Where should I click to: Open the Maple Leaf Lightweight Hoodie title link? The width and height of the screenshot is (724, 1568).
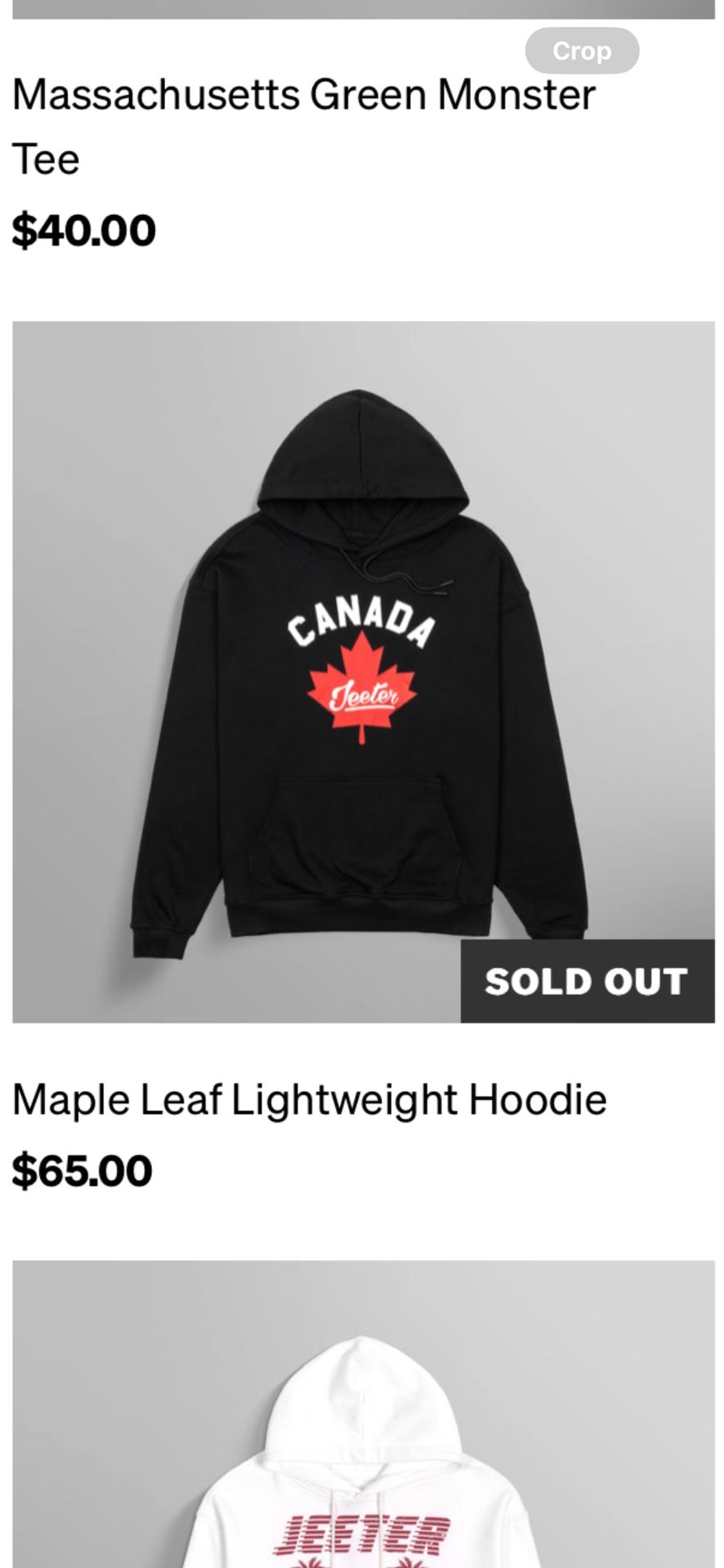click(309, 1099)
